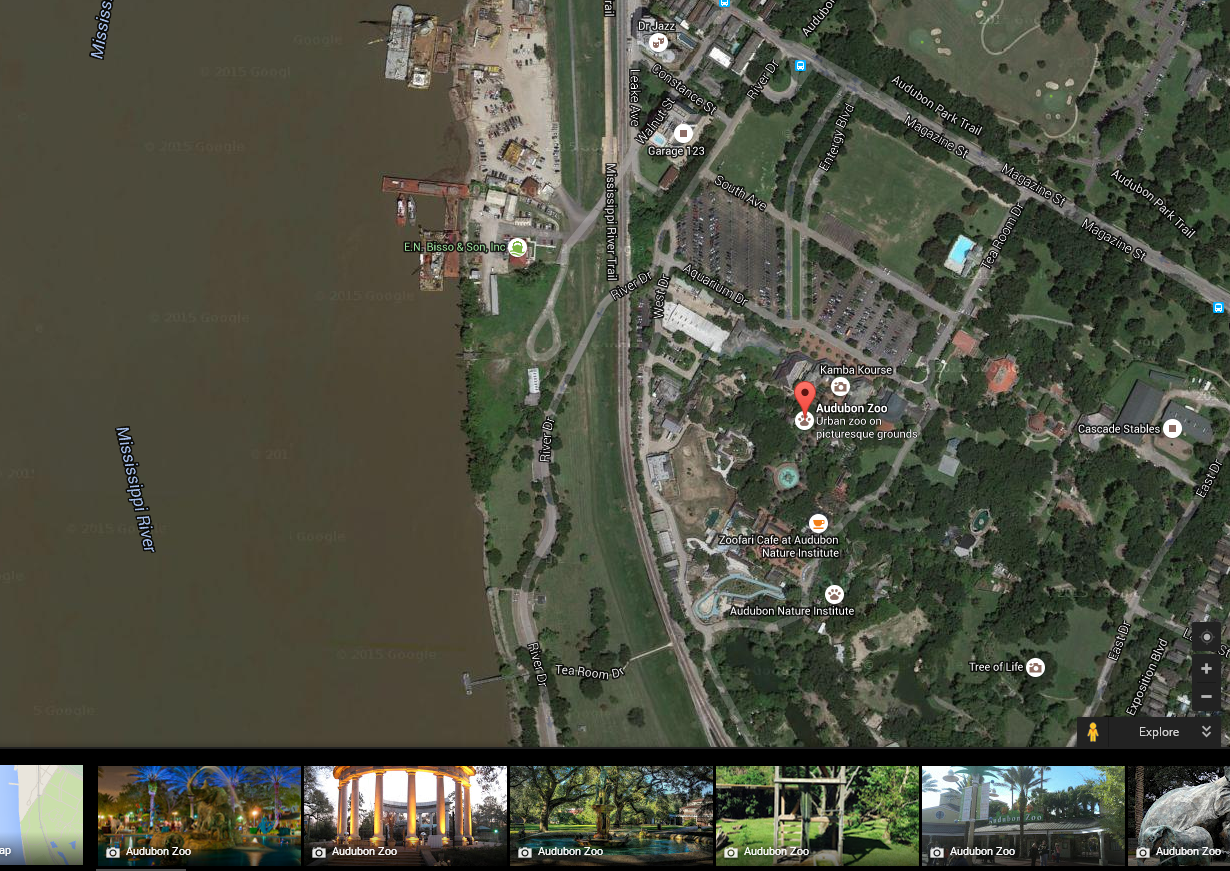Select the yellow Street View pegman

[x=1093, y=732]
